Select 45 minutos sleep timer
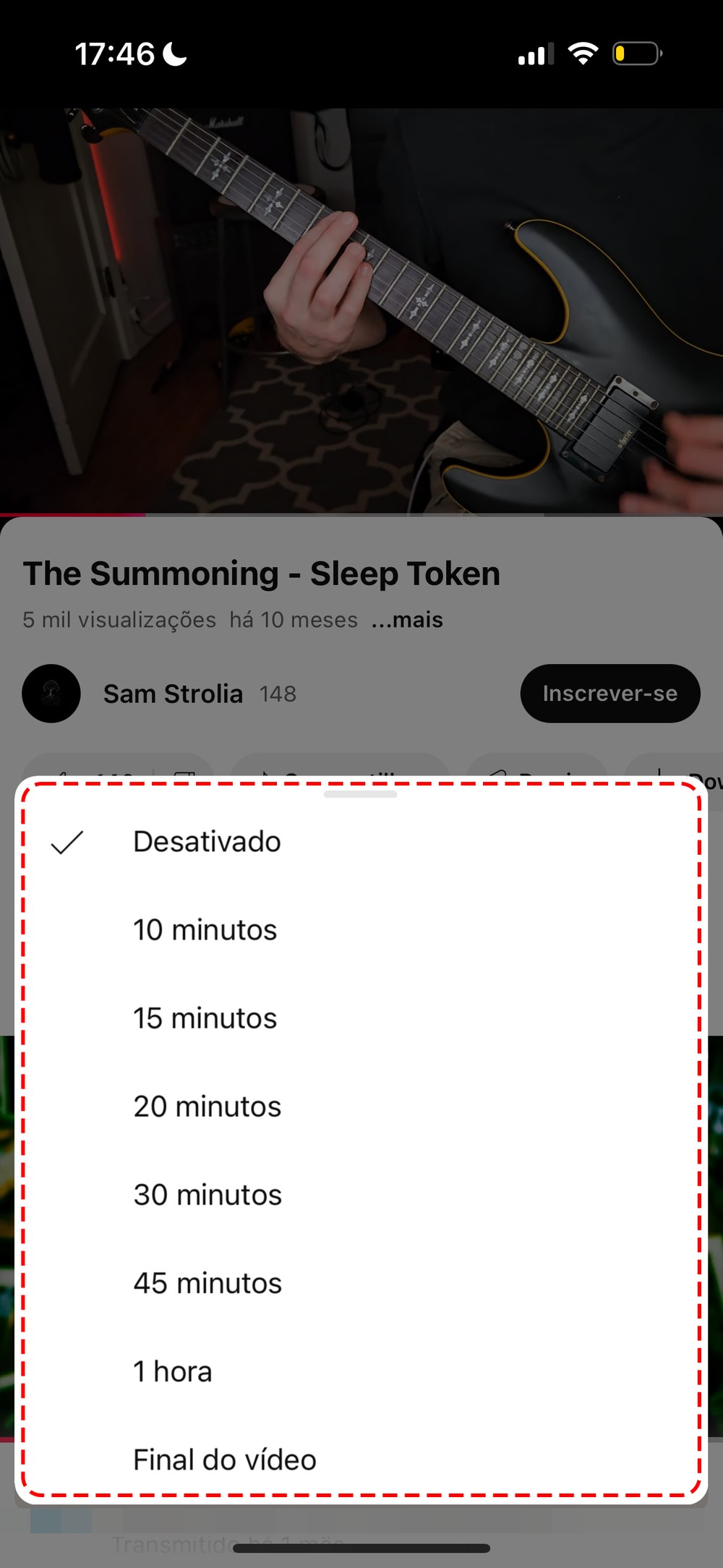 click(x=208, y=1283)
